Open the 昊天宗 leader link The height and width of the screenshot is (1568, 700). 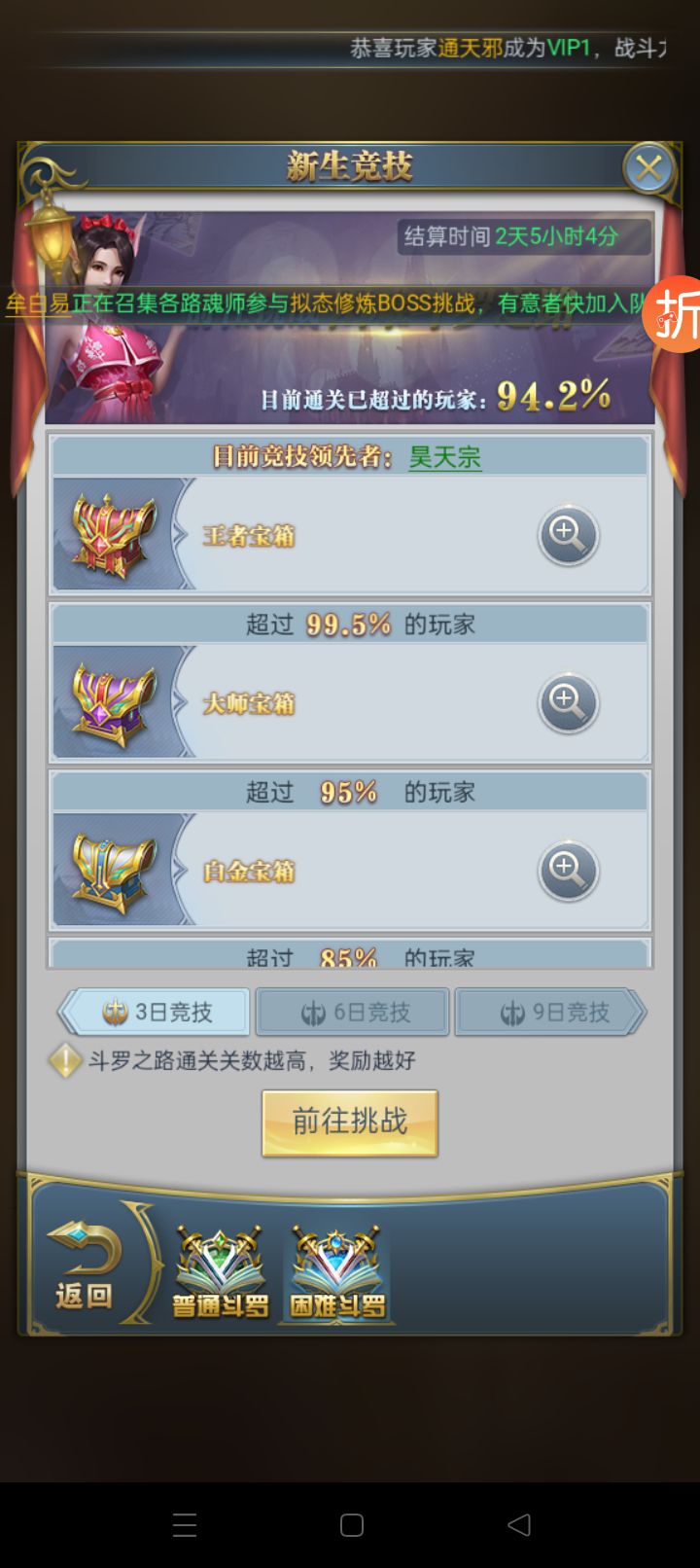(444, 457)
